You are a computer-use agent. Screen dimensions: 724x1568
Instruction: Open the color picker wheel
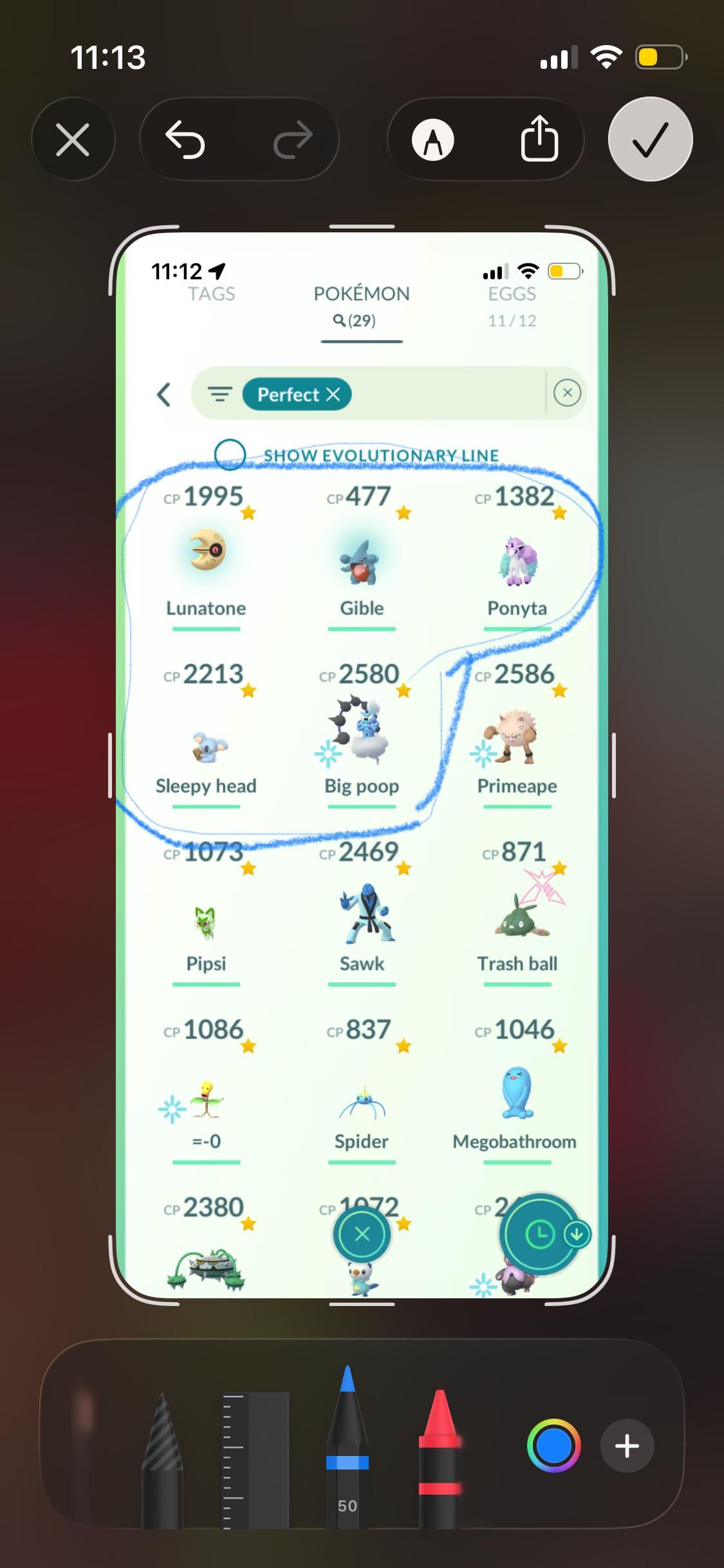[553, 1446]
